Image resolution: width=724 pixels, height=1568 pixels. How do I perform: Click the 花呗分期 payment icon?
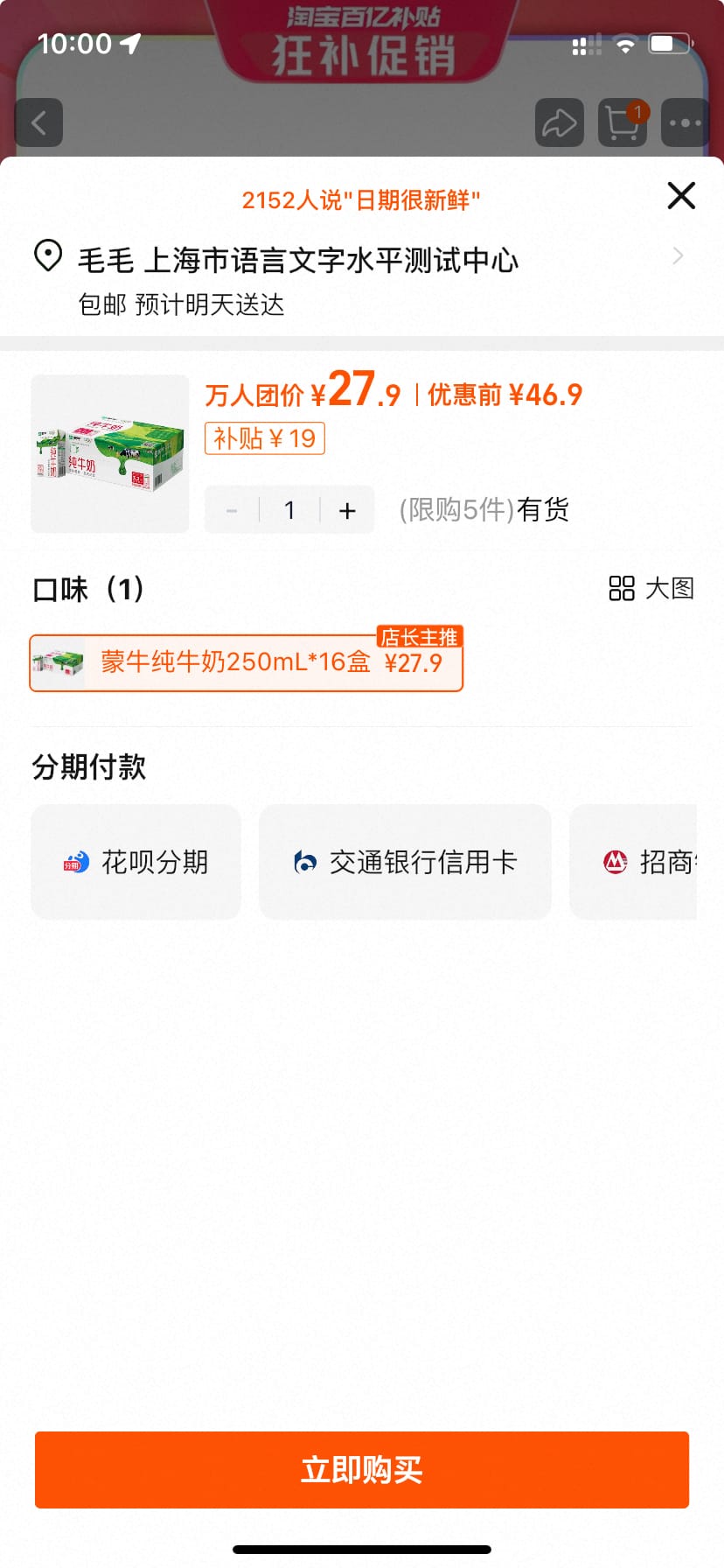point(75,862)
